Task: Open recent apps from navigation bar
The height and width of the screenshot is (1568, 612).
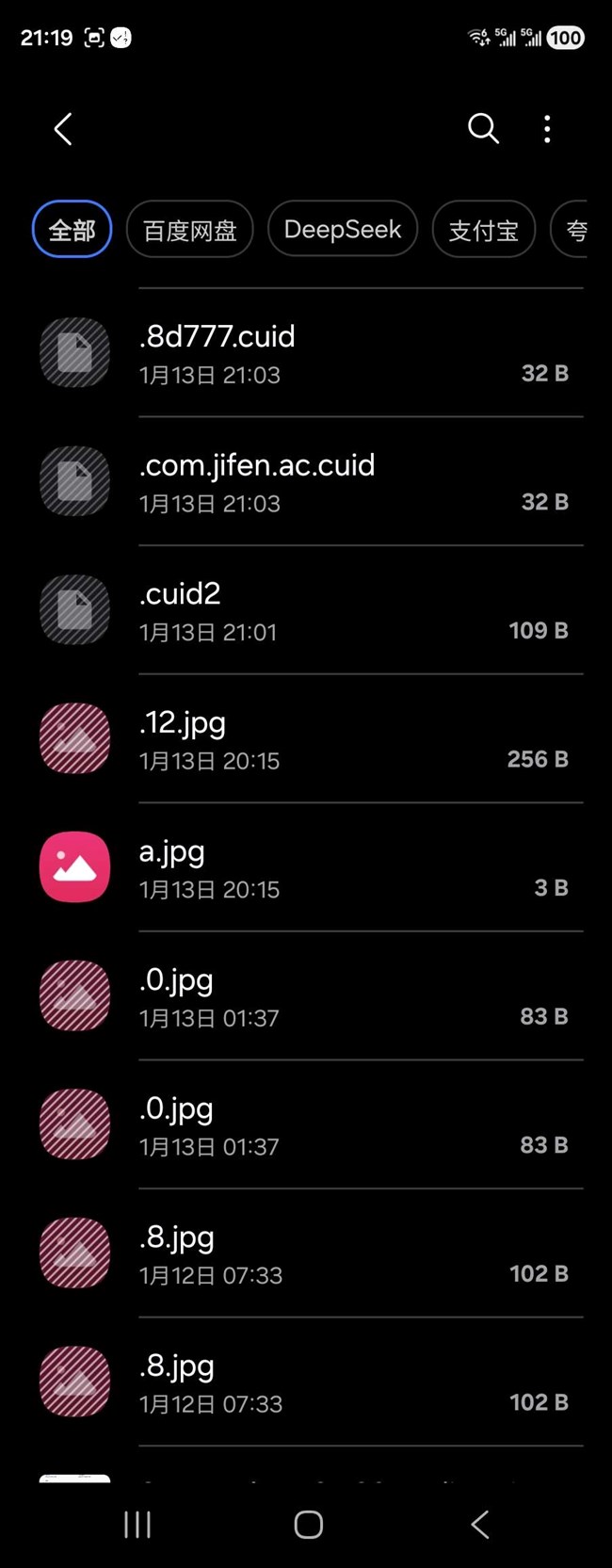Action: [x=137, y=1524]
